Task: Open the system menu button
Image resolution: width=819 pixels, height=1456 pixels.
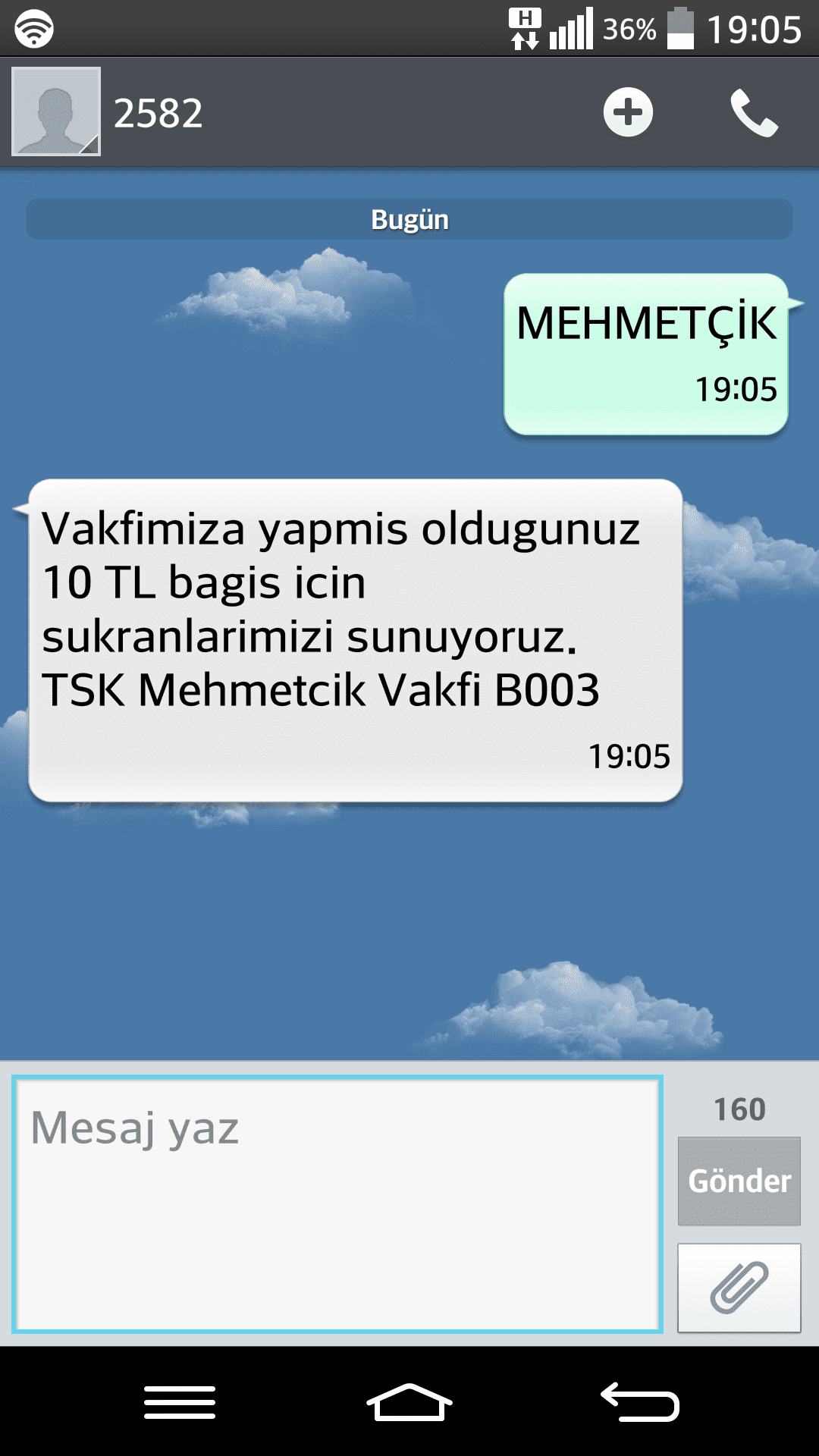Action: click(x=180, y=1402)
